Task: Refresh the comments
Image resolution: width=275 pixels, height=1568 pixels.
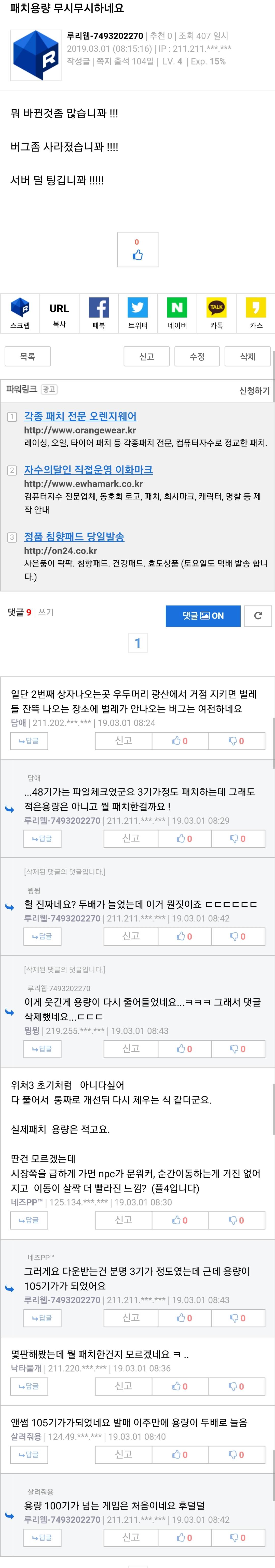Action: click(258, 616)
